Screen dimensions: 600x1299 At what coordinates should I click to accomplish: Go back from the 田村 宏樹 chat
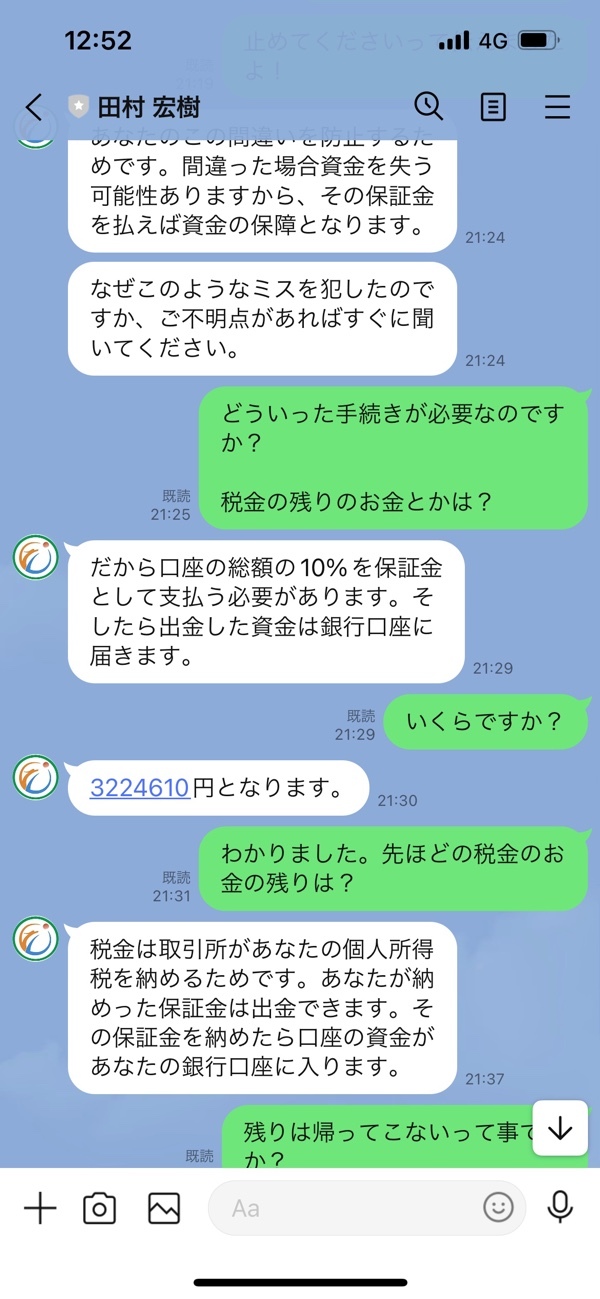[34, 107]
